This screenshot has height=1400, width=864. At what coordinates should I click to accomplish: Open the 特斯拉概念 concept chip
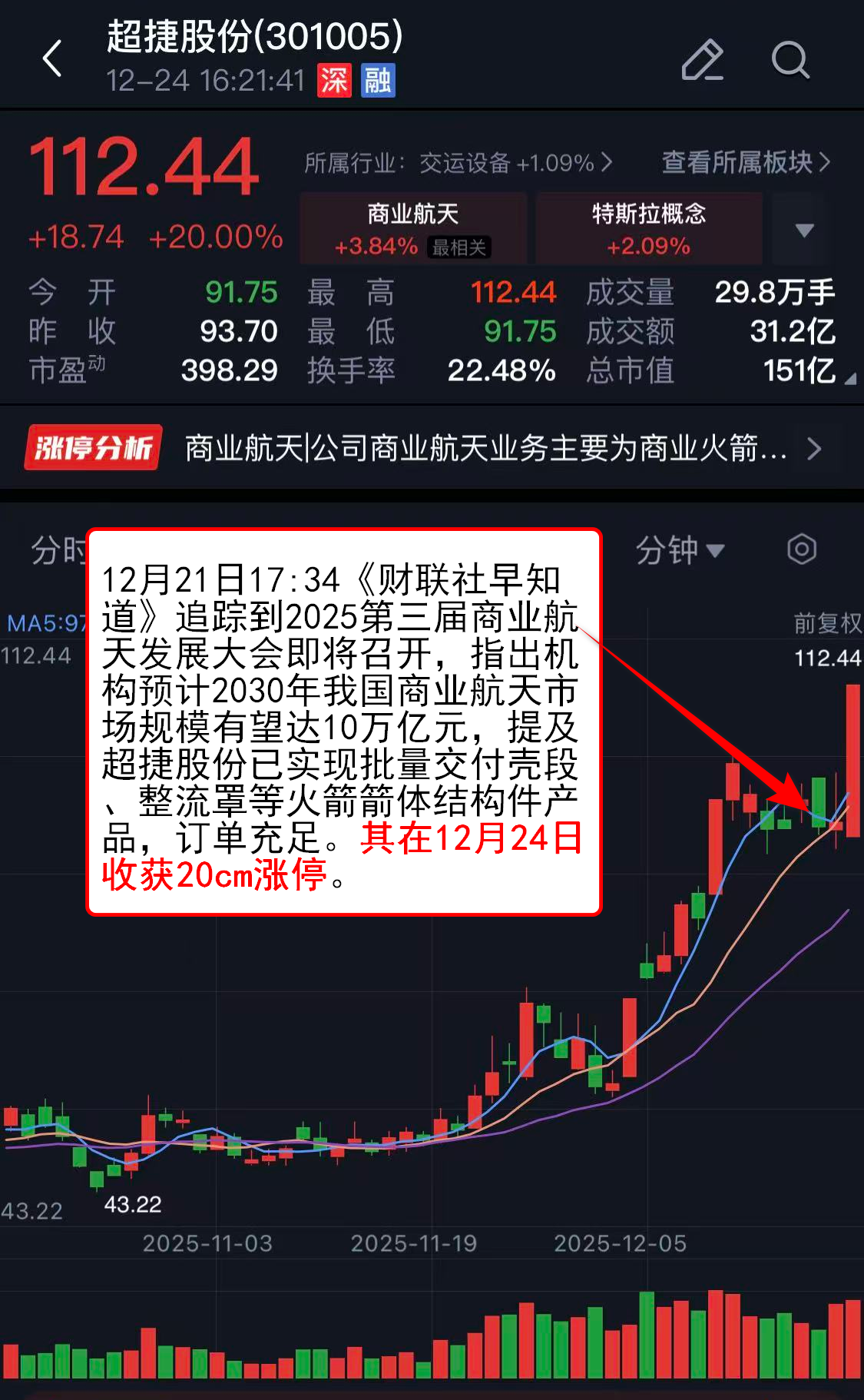pos(649,229)
